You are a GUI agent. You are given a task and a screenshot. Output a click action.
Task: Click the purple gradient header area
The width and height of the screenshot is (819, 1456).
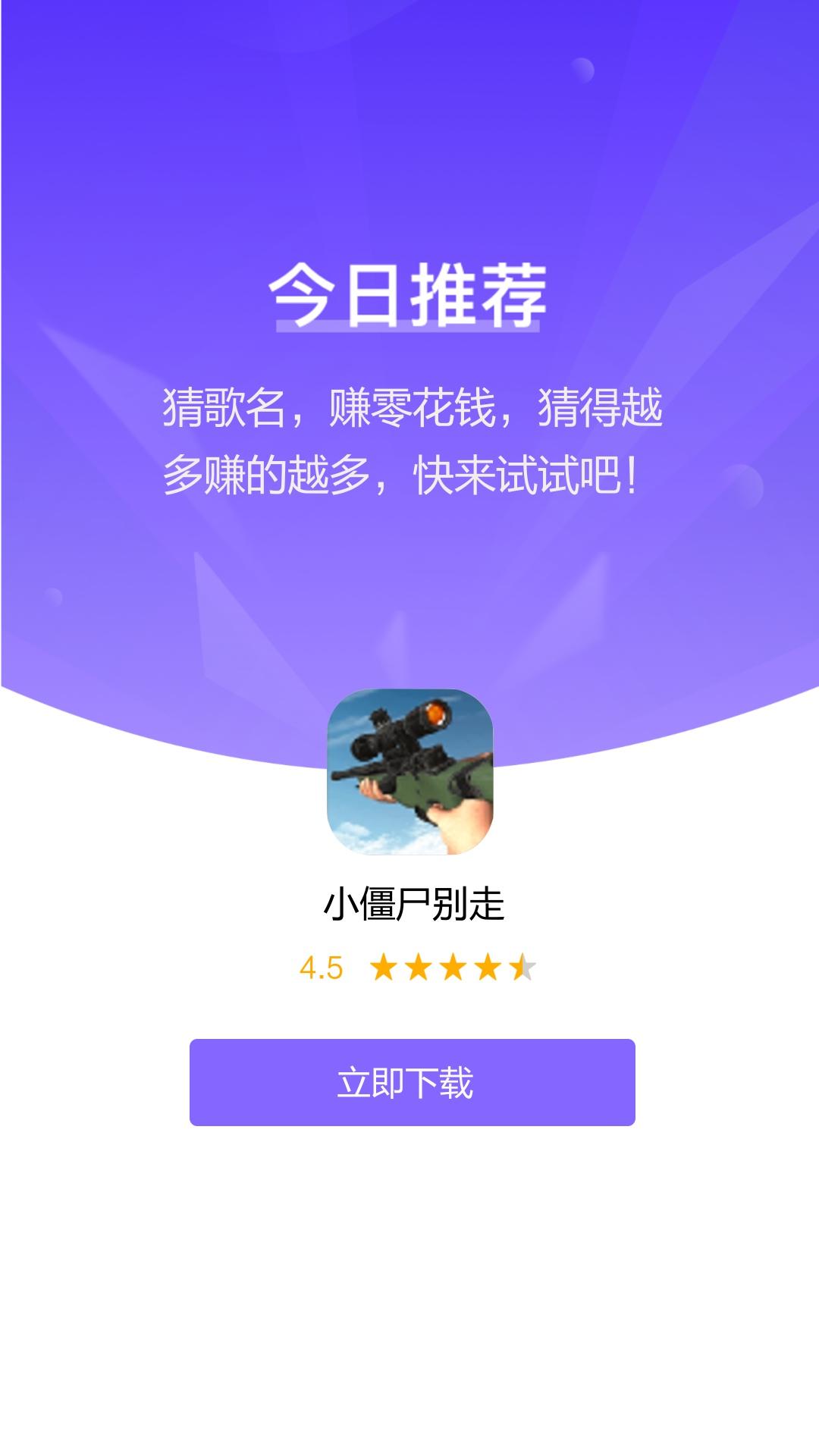tap(409, 152)
